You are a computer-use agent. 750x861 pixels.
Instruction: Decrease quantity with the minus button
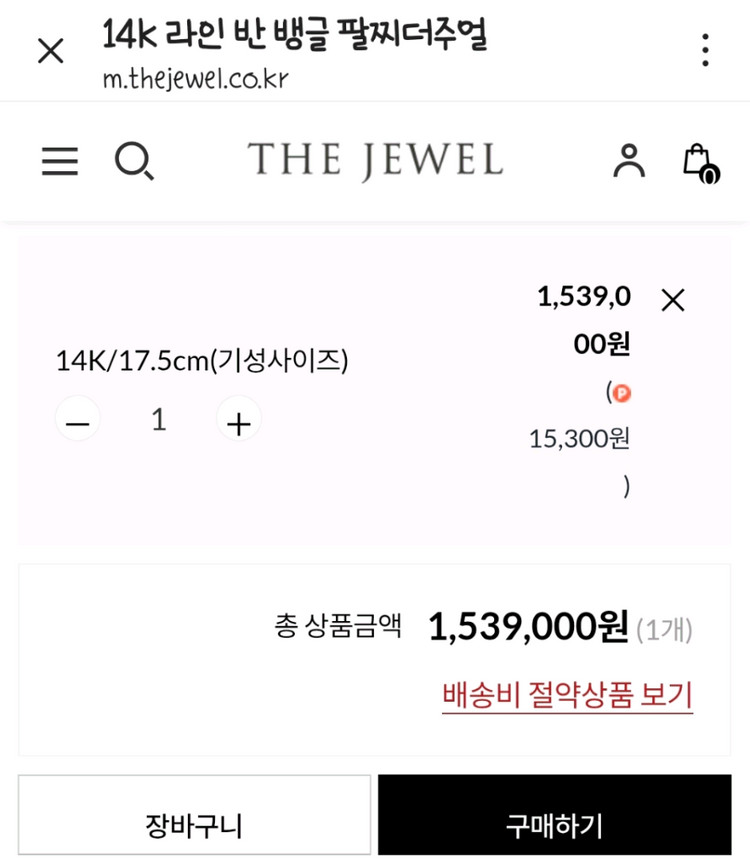77,421
